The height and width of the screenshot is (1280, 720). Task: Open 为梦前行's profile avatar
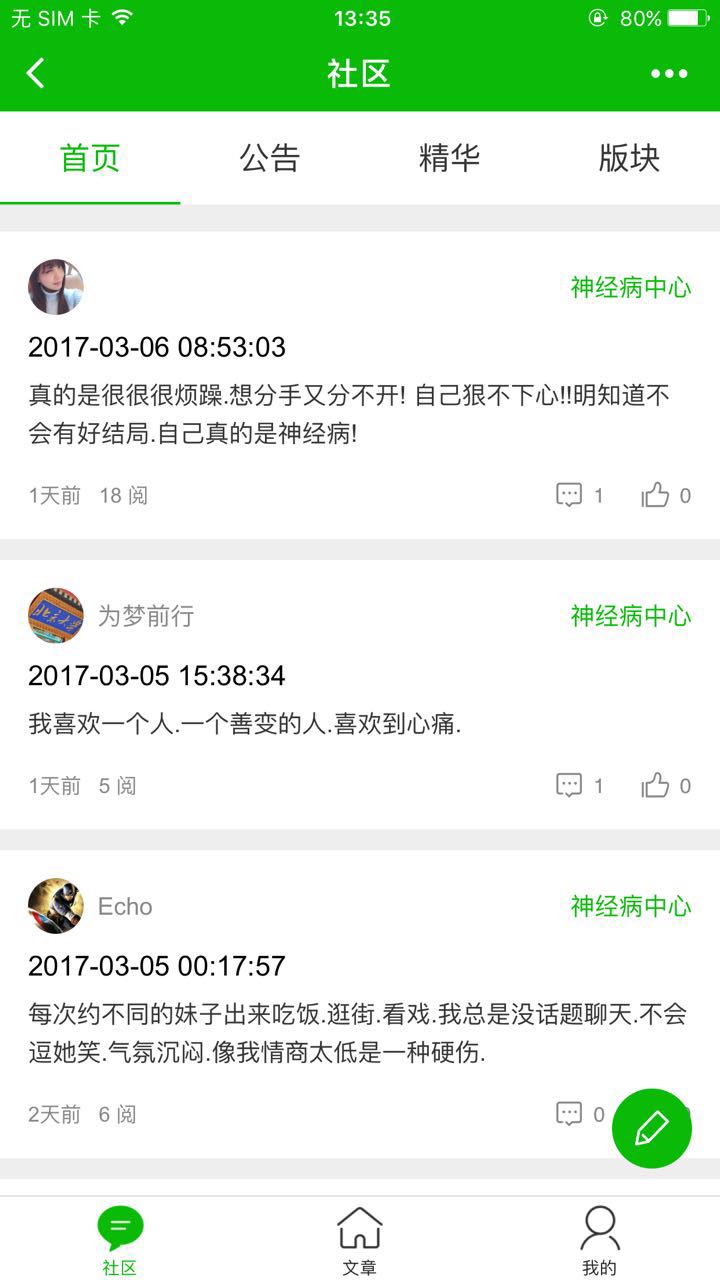pos(56,616)
